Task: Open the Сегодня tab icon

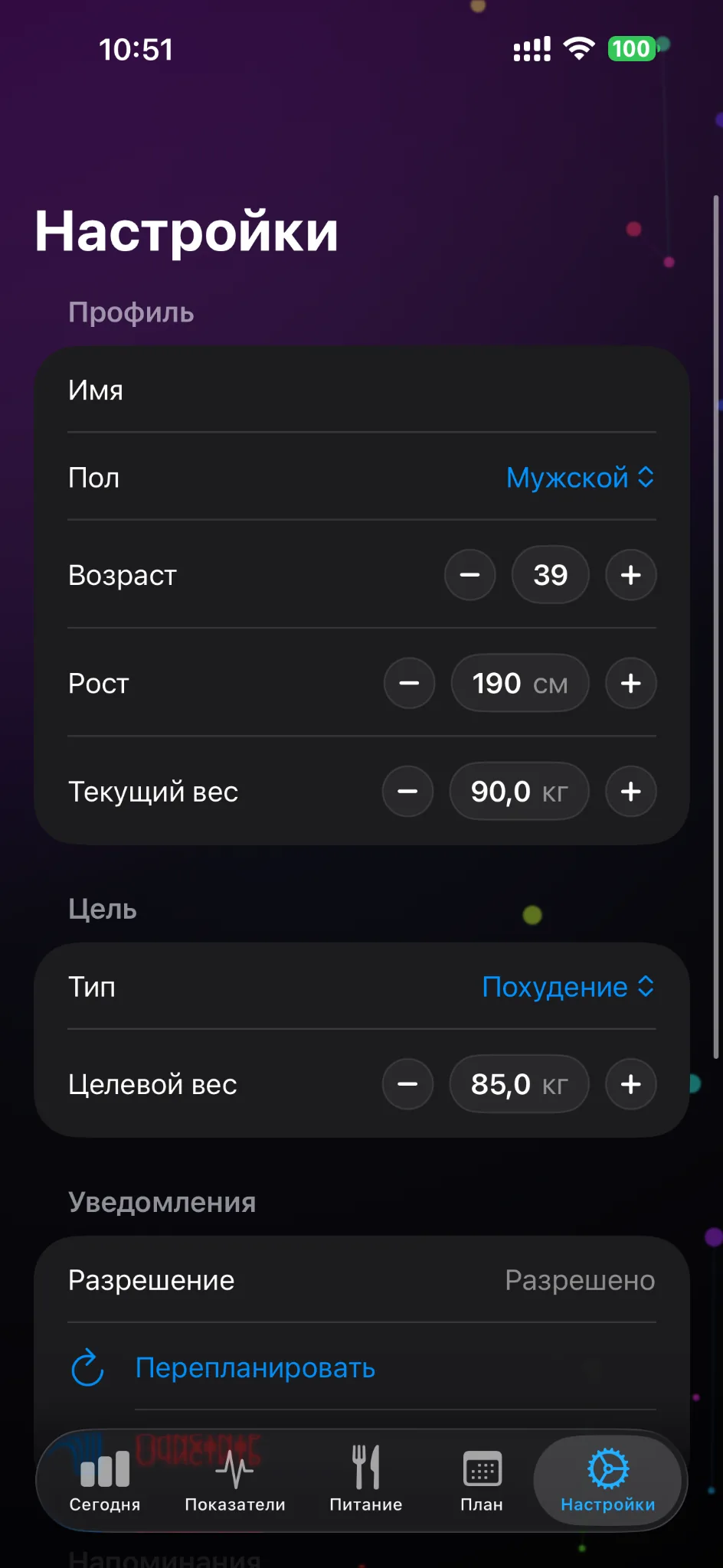Action: coord(106,1470)
